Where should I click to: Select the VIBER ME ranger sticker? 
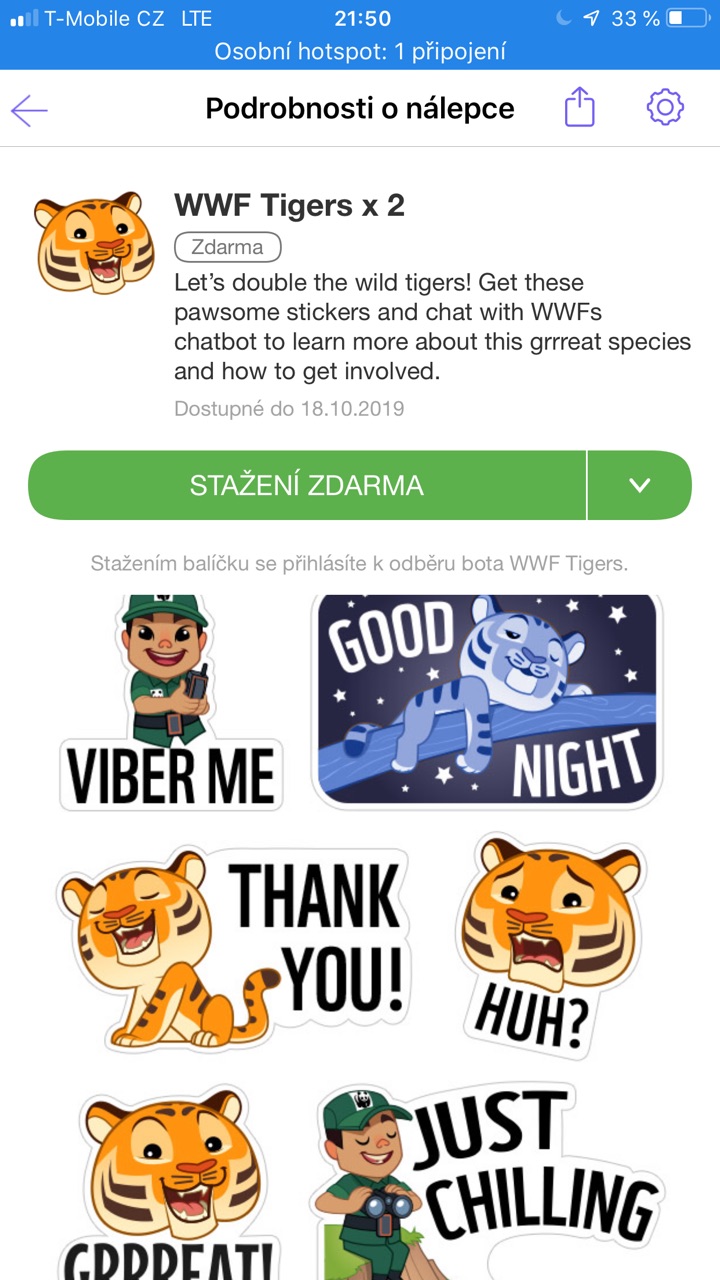(x=170, y=700)
